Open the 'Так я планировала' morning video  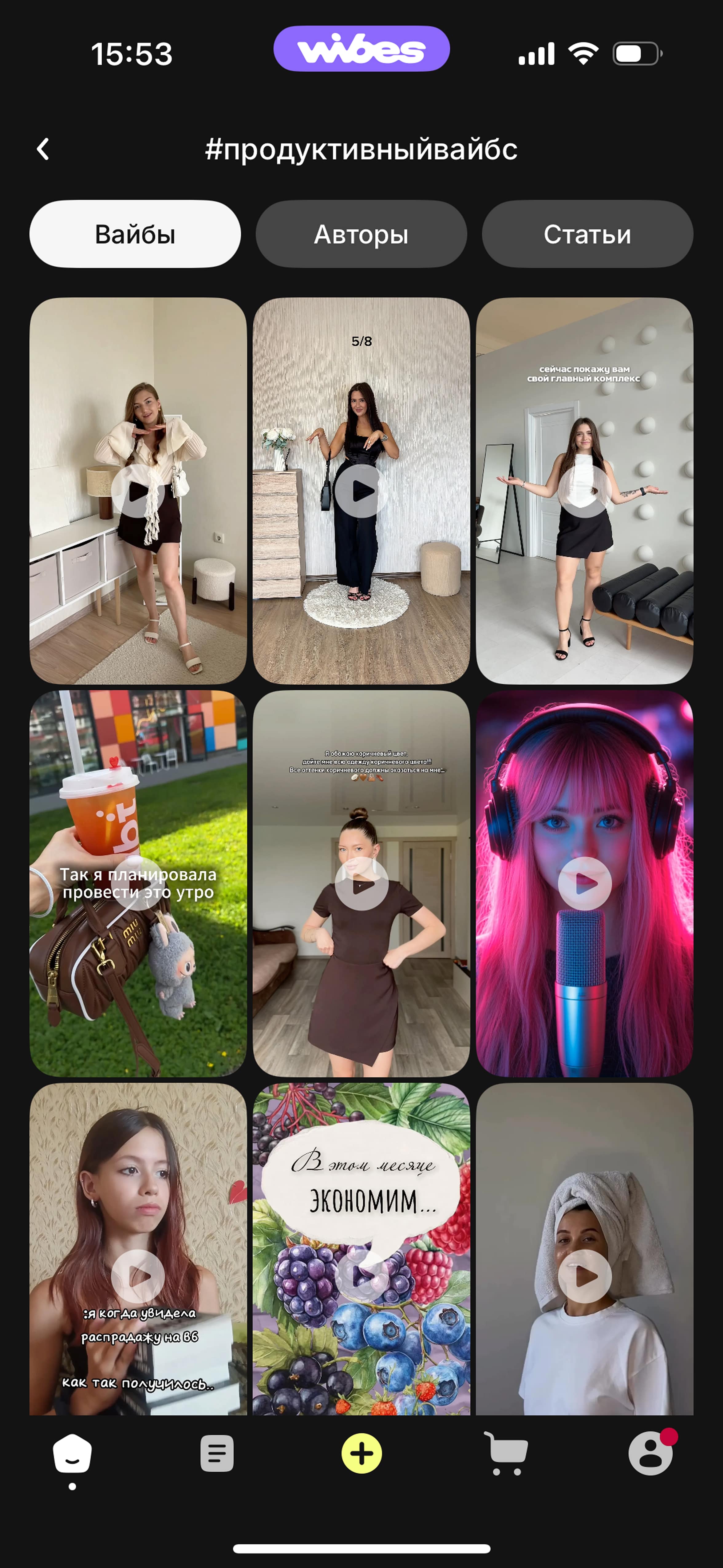pyautogui.click(x=138, y=884)
